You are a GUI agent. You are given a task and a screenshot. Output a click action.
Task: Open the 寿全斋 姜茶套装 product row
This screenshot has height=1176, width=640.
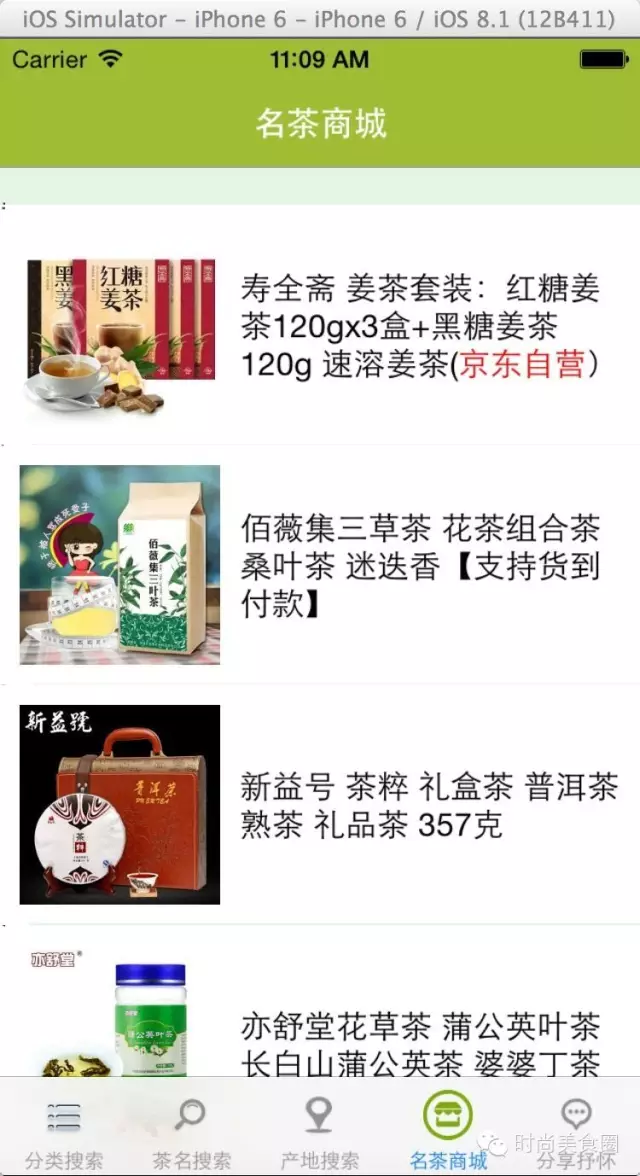click(x=320, y=324)
